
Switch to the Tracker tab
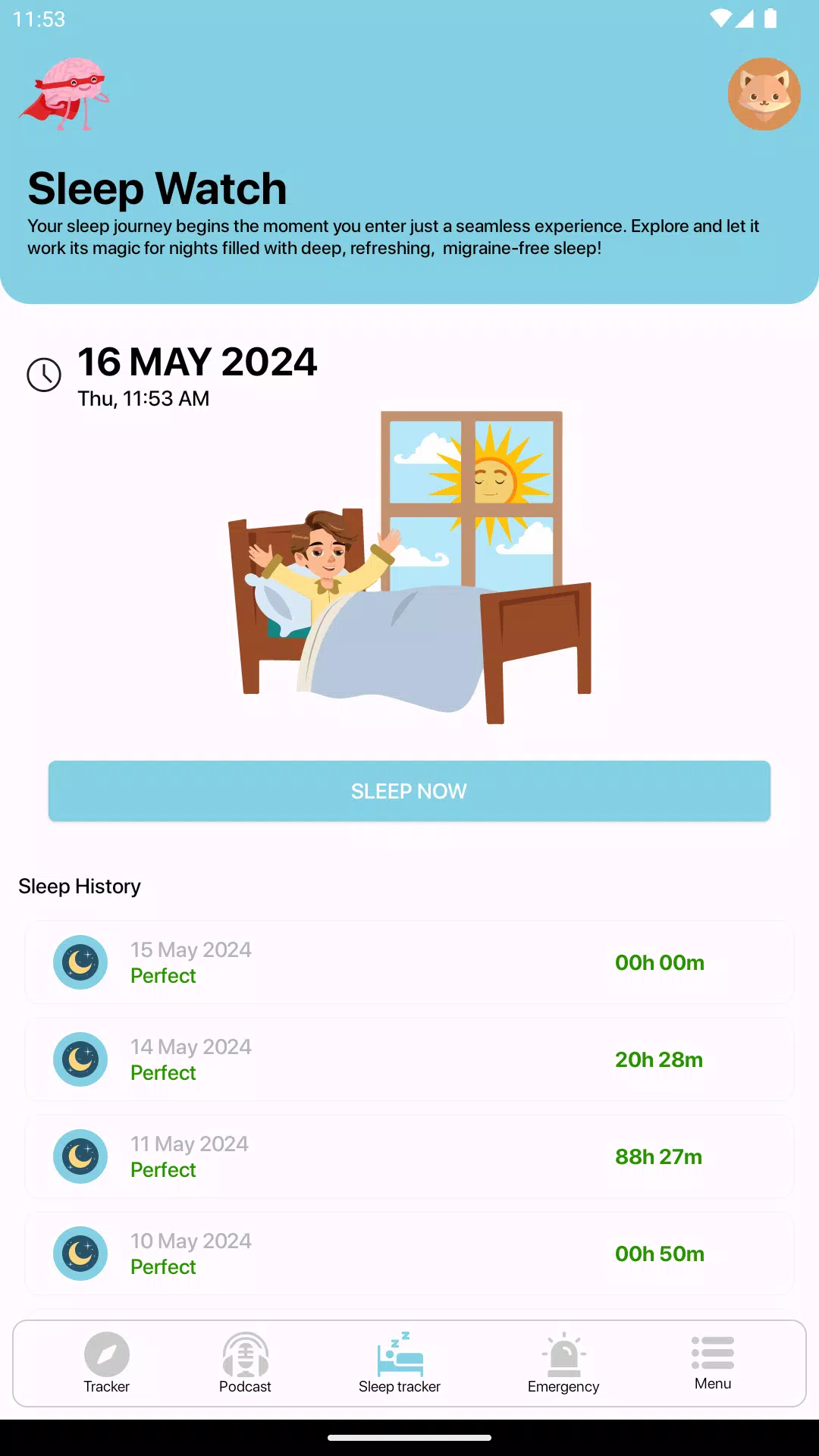click(107, 1363)
